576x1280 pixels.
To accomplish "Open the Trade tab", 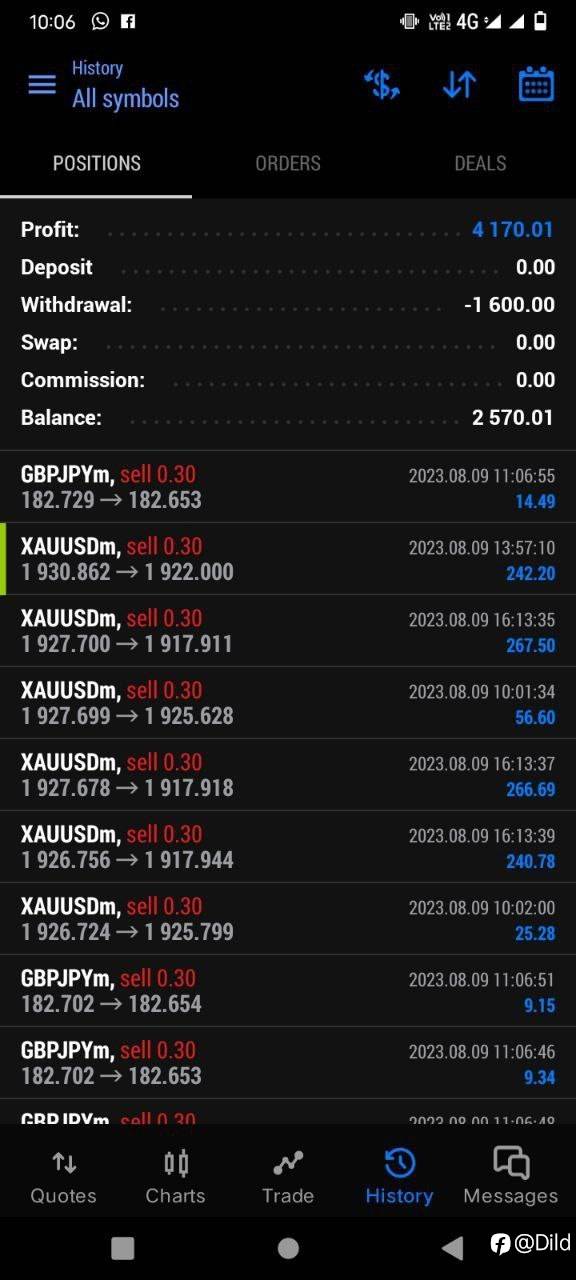I will (288, 1177).
